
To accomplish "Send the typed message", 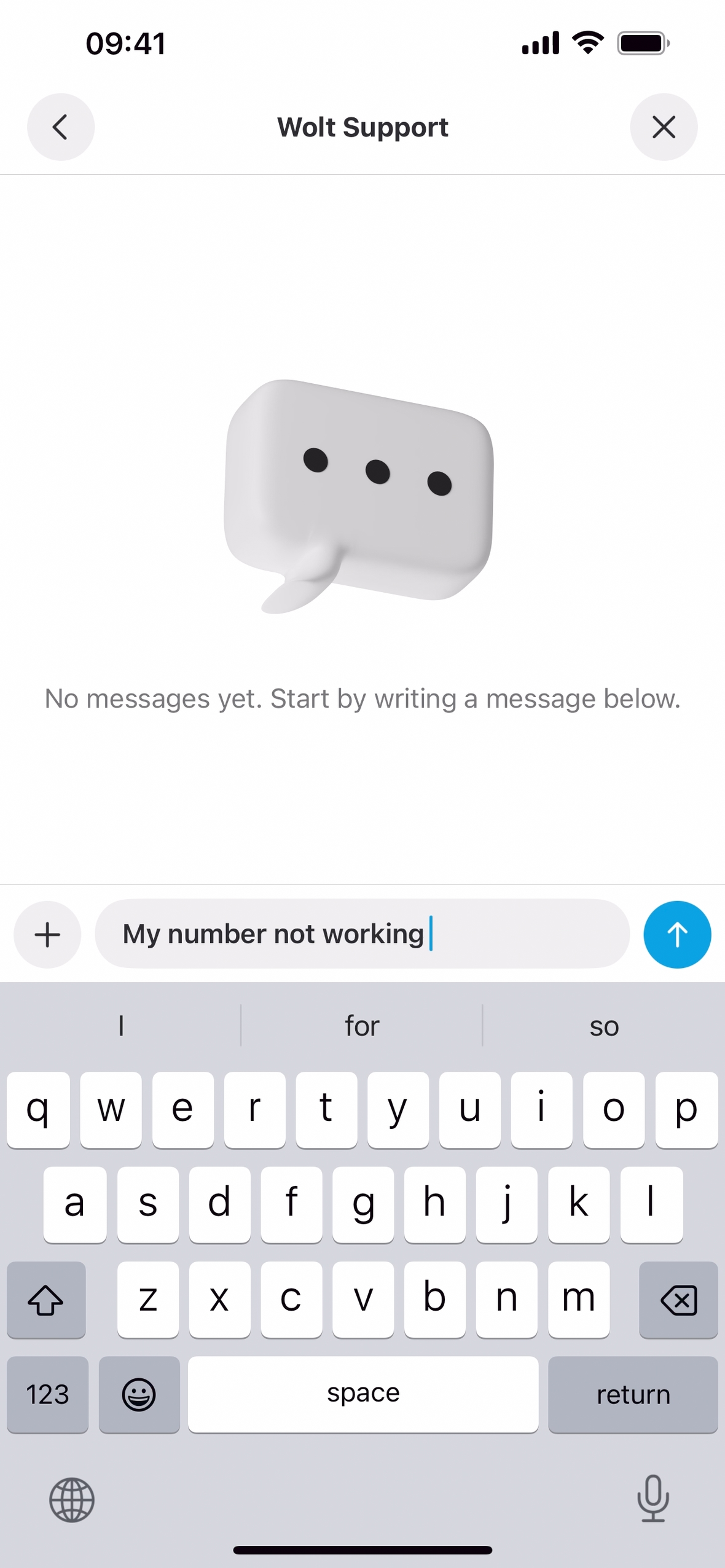I will click(677, 934).
